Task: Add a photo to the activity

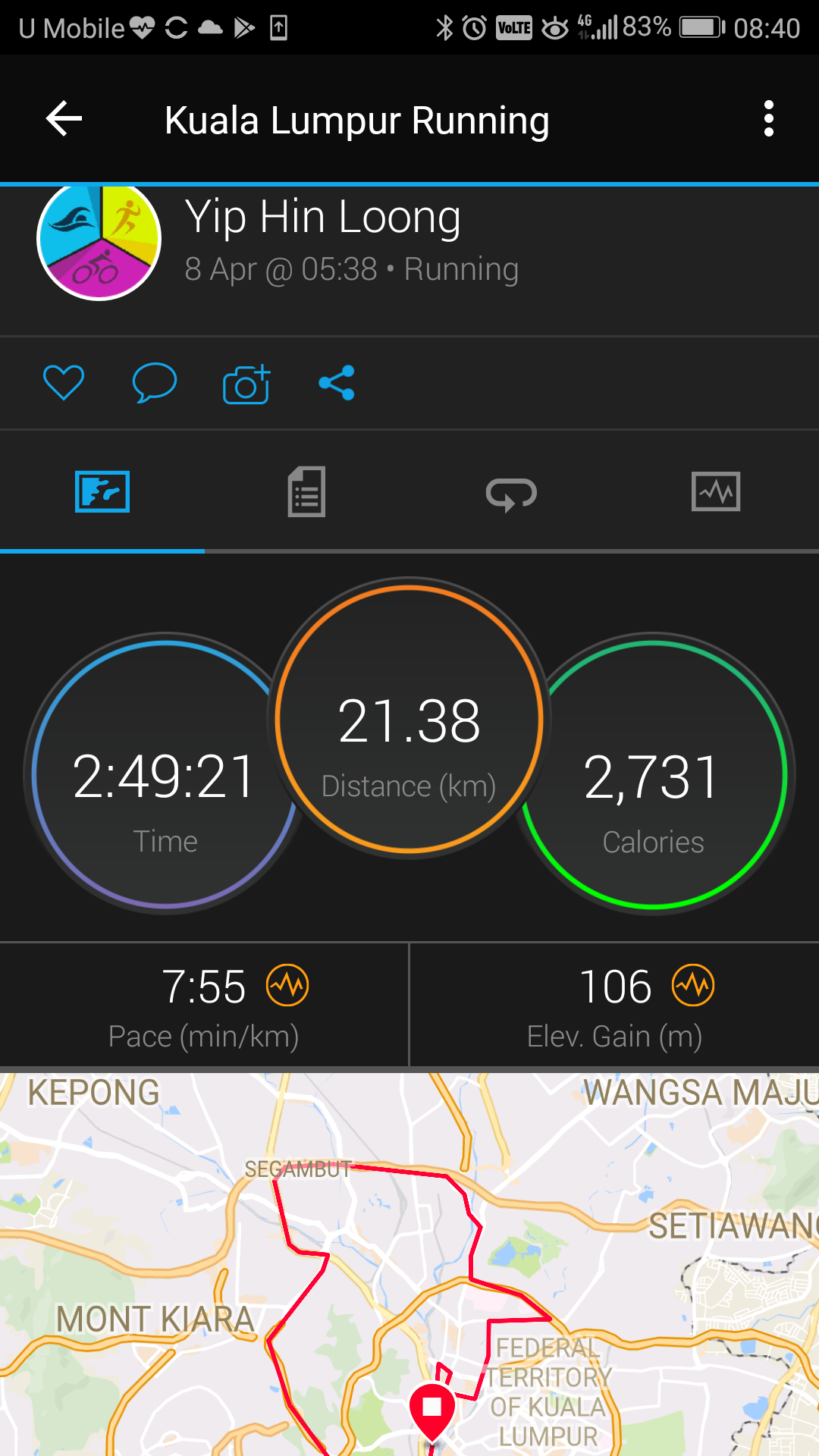Action: click(246, 384)
